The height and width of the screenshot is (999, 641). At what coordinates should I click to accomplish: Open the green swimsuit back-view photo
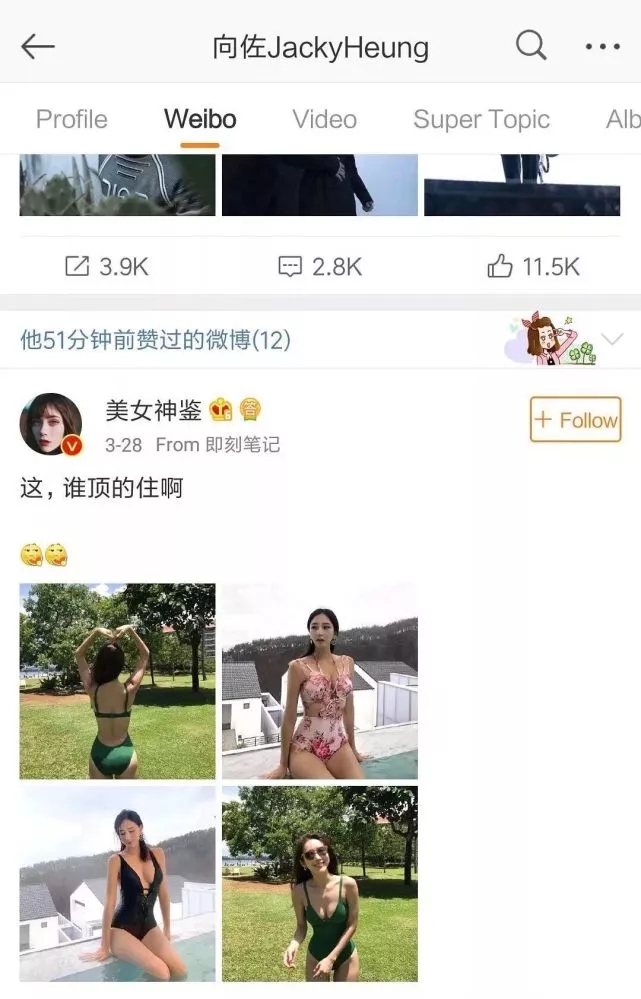point(117,681)
